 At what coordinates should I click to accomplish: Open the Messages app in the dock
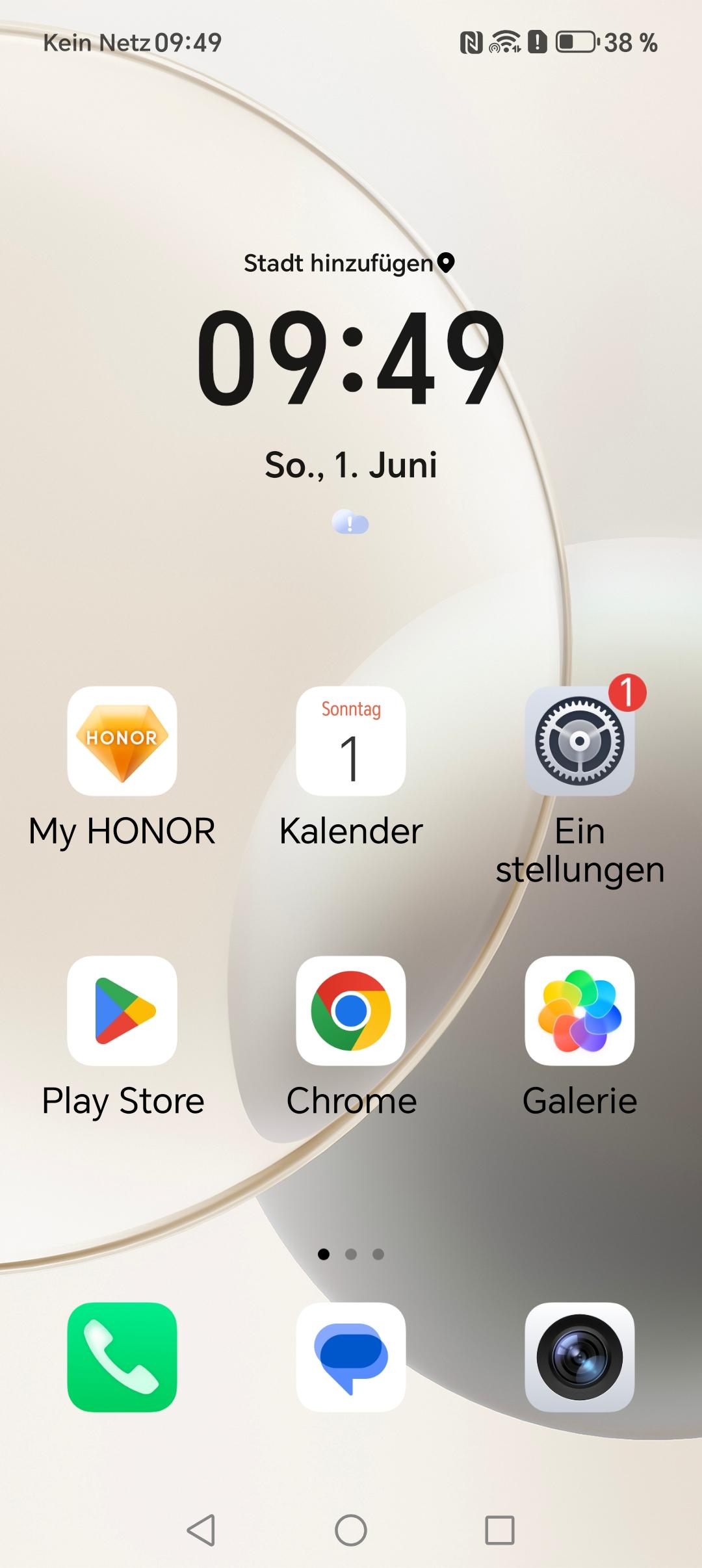351,1357
